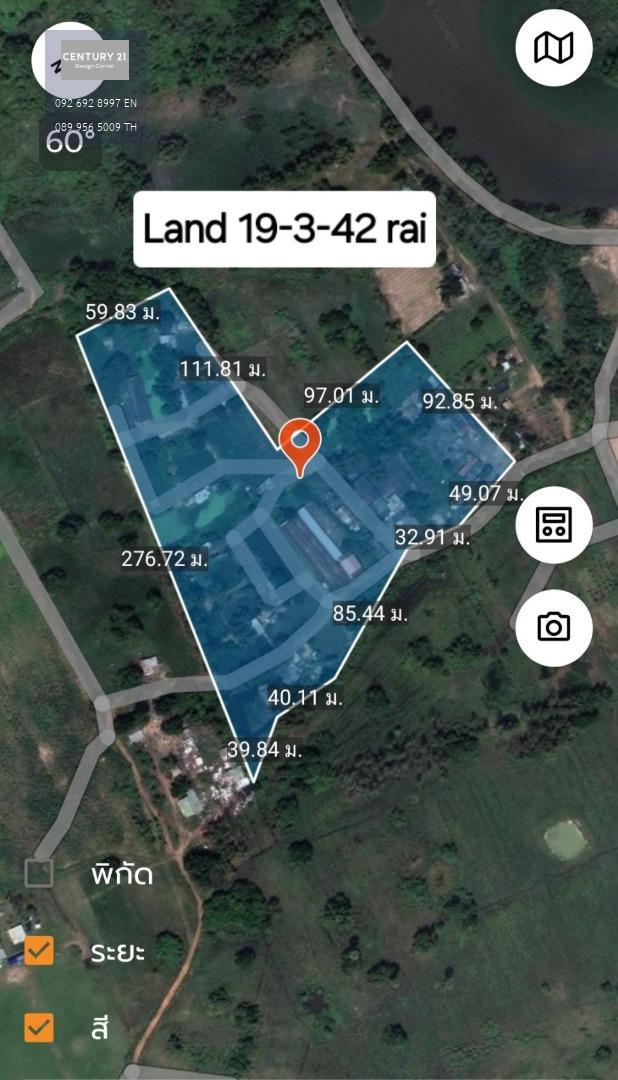Image resolution: width=618 pixels, height=1080 pixels.
Task: Tap the area calculator button
Action: click(x=554, y=525)
